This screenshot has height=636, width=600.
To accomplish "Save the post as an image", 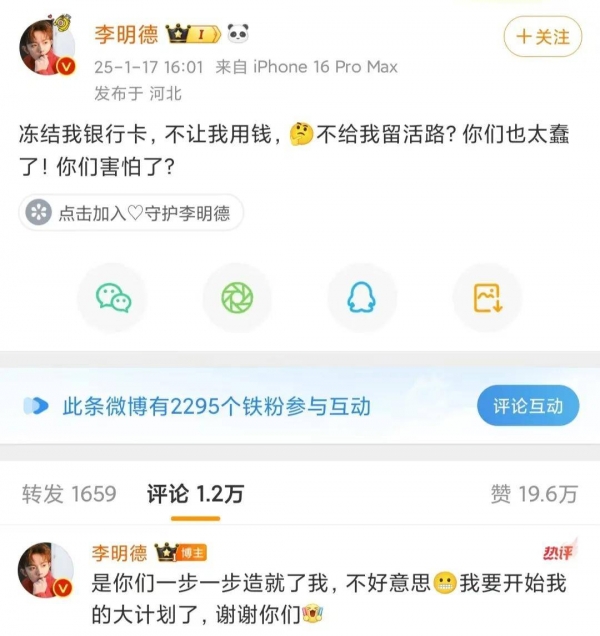I will click(487, 297).
